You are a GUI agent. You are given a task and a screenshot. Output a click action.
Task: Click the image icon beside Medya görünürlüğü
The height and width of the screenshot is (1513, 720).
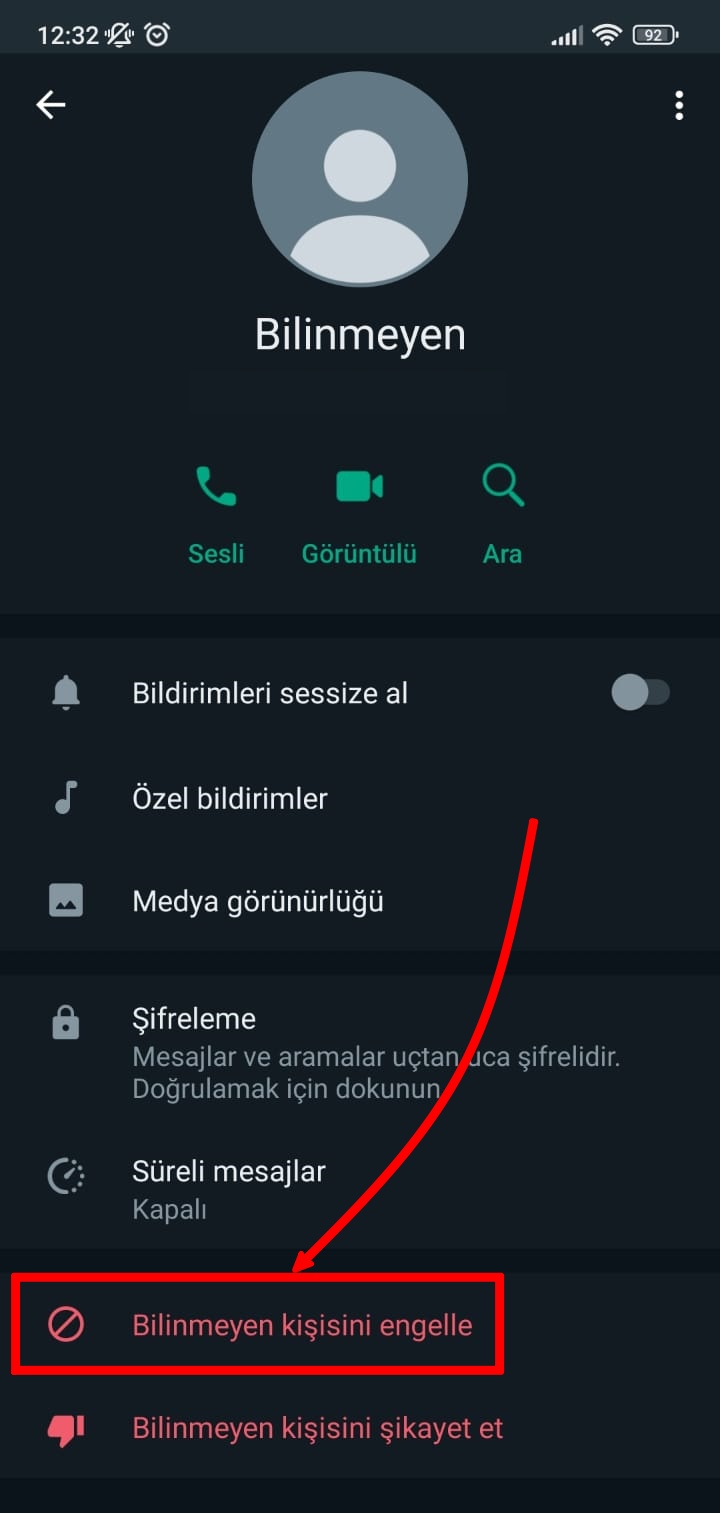[66, 899]
